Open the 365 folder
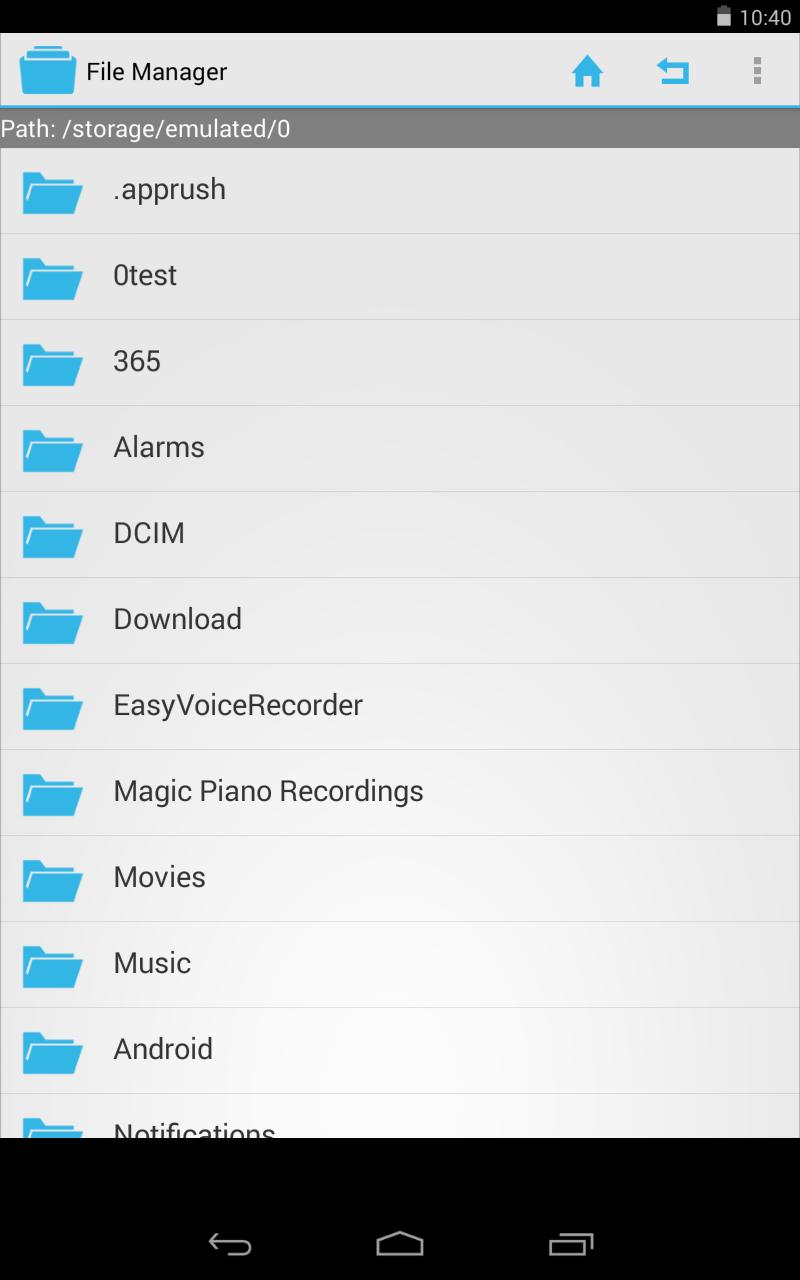 pyautogui.click(x=400, y=363)
